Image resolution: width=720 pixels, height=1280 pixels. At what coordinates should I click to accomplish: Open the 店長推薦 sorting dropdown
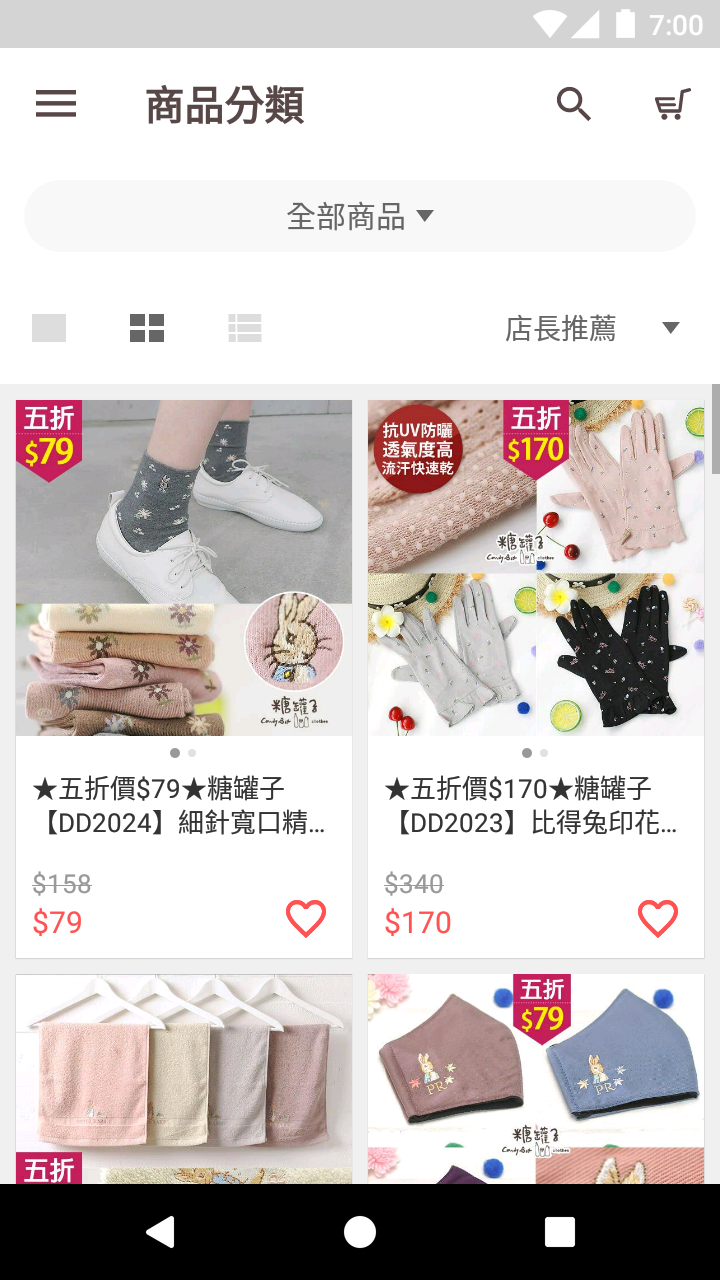(562, 327)
